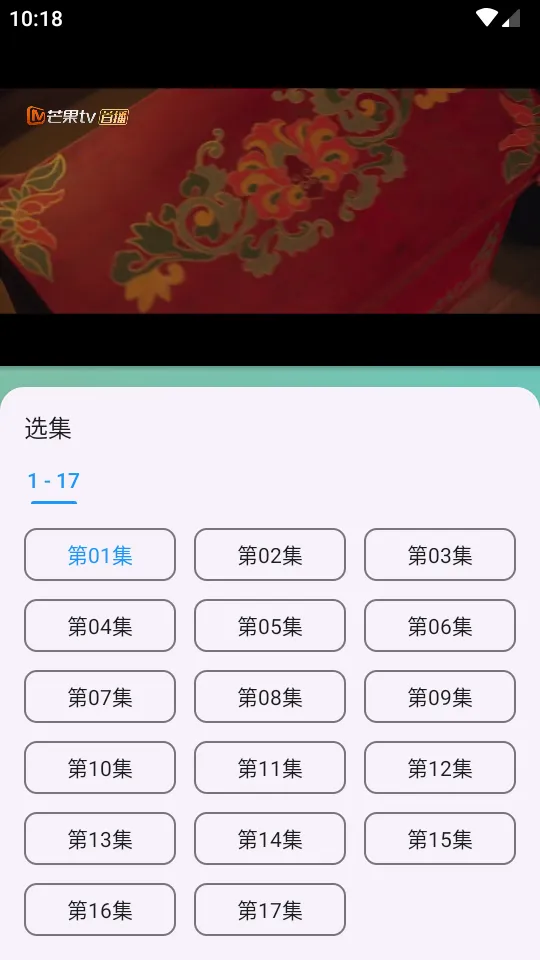Tap episode 第07集
Screen dimensions: 540x960
pos(100,697)
